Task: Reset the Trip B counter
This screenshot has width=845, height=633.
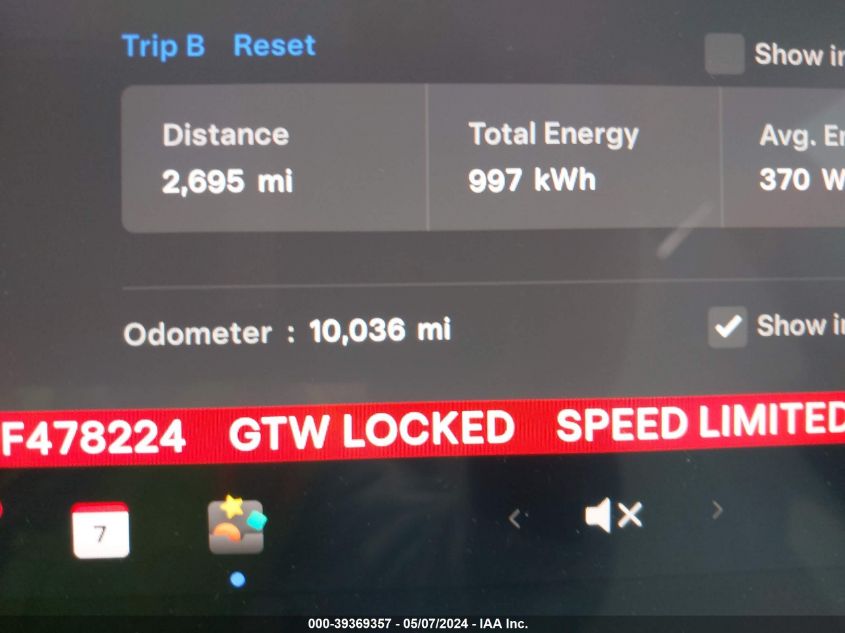Action: point(274,46)
